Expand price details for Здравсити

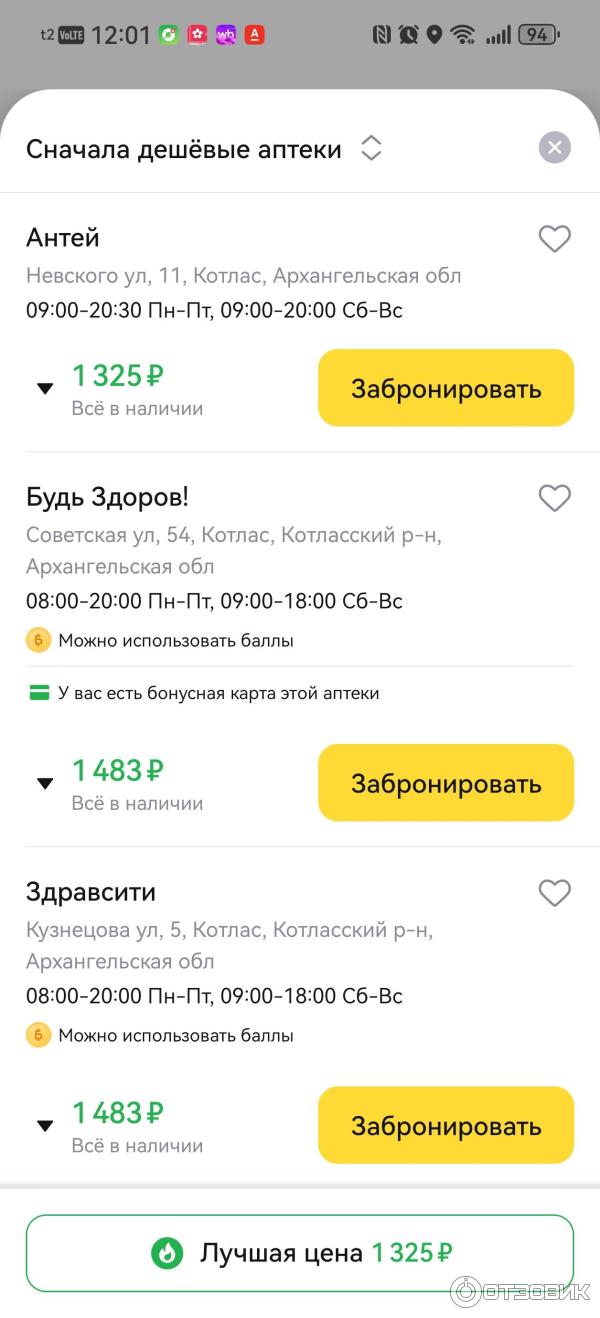(45, 1125)
